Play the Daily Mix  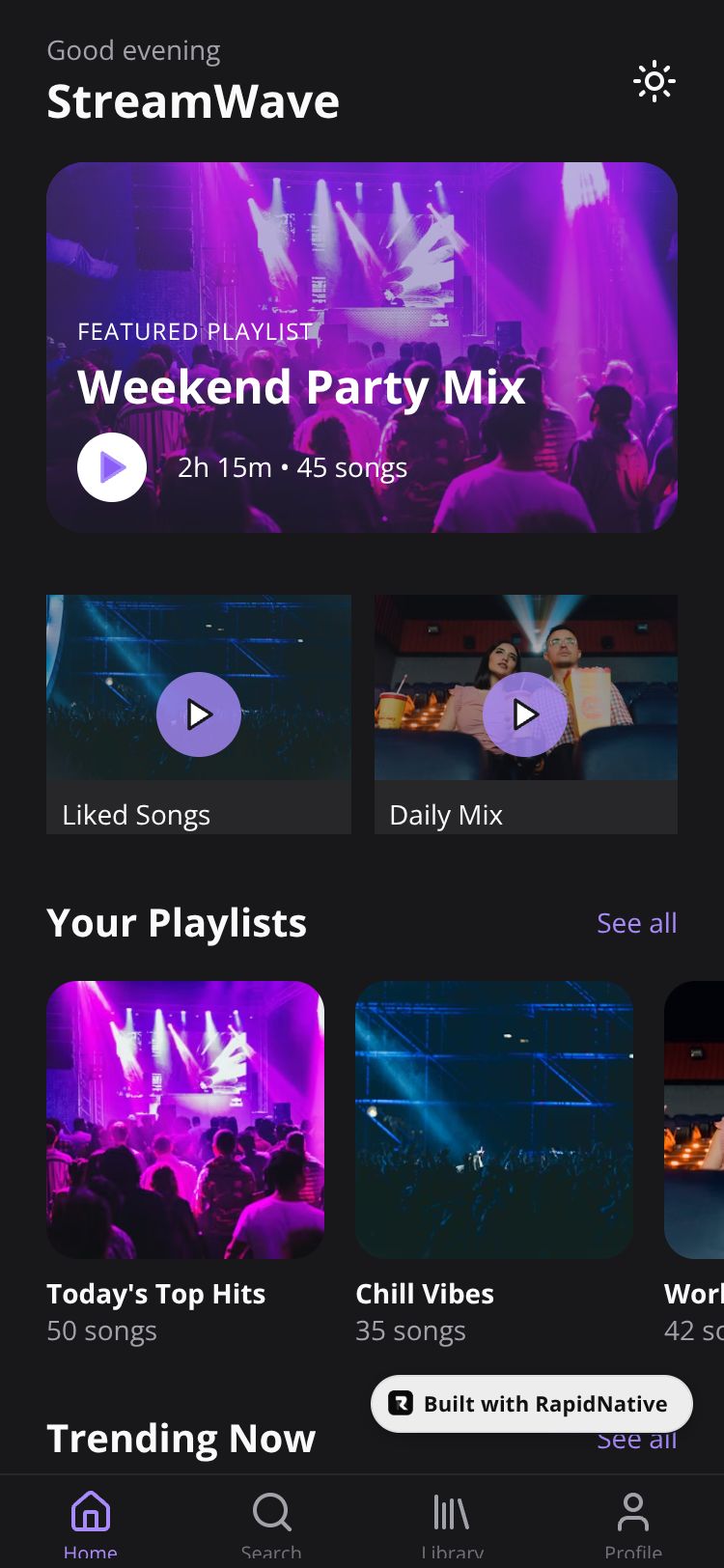click(x=525, y=714)
